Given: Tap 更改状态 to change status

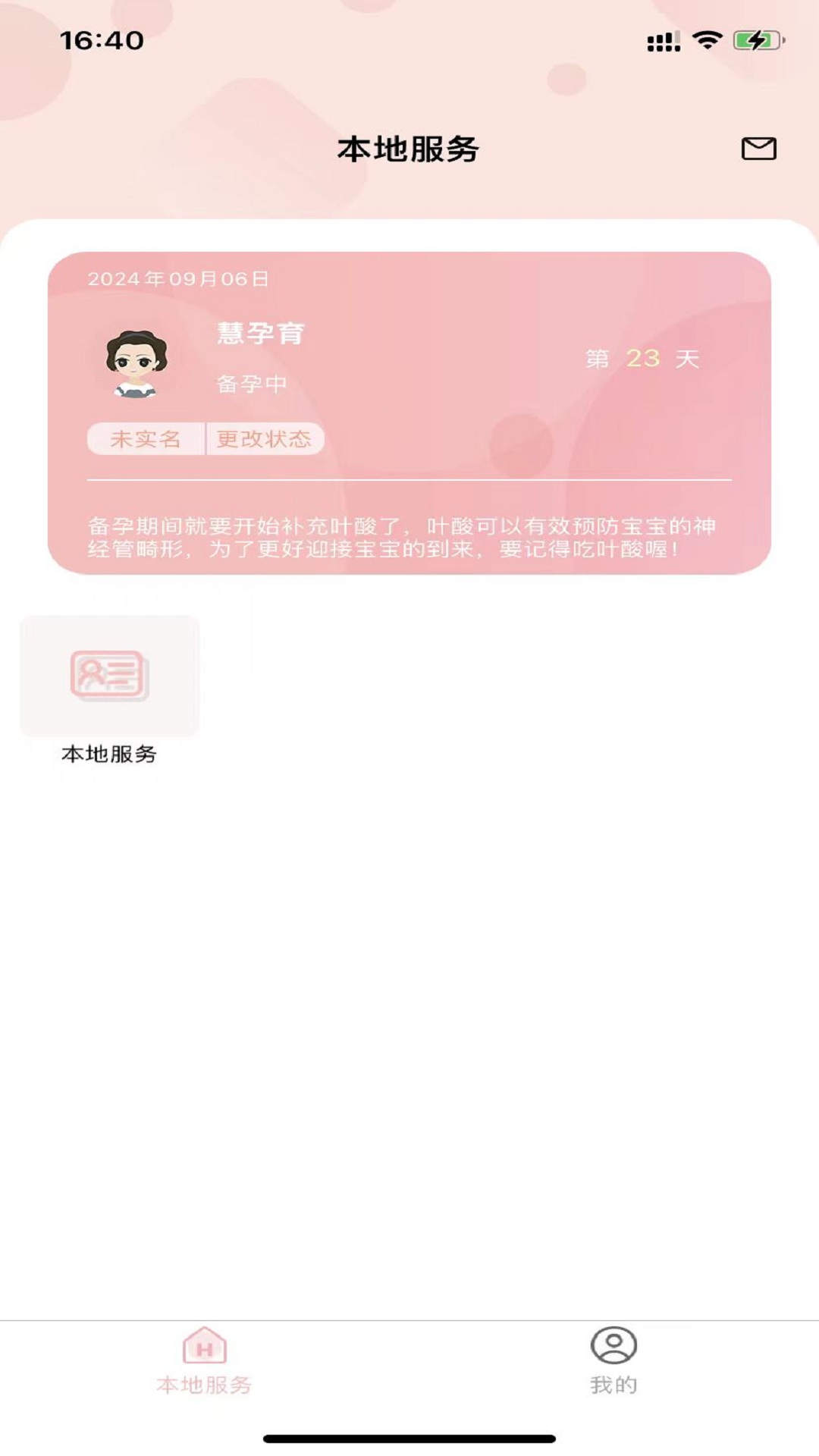Looking at the screenshot, I should [x=264, y=439].
